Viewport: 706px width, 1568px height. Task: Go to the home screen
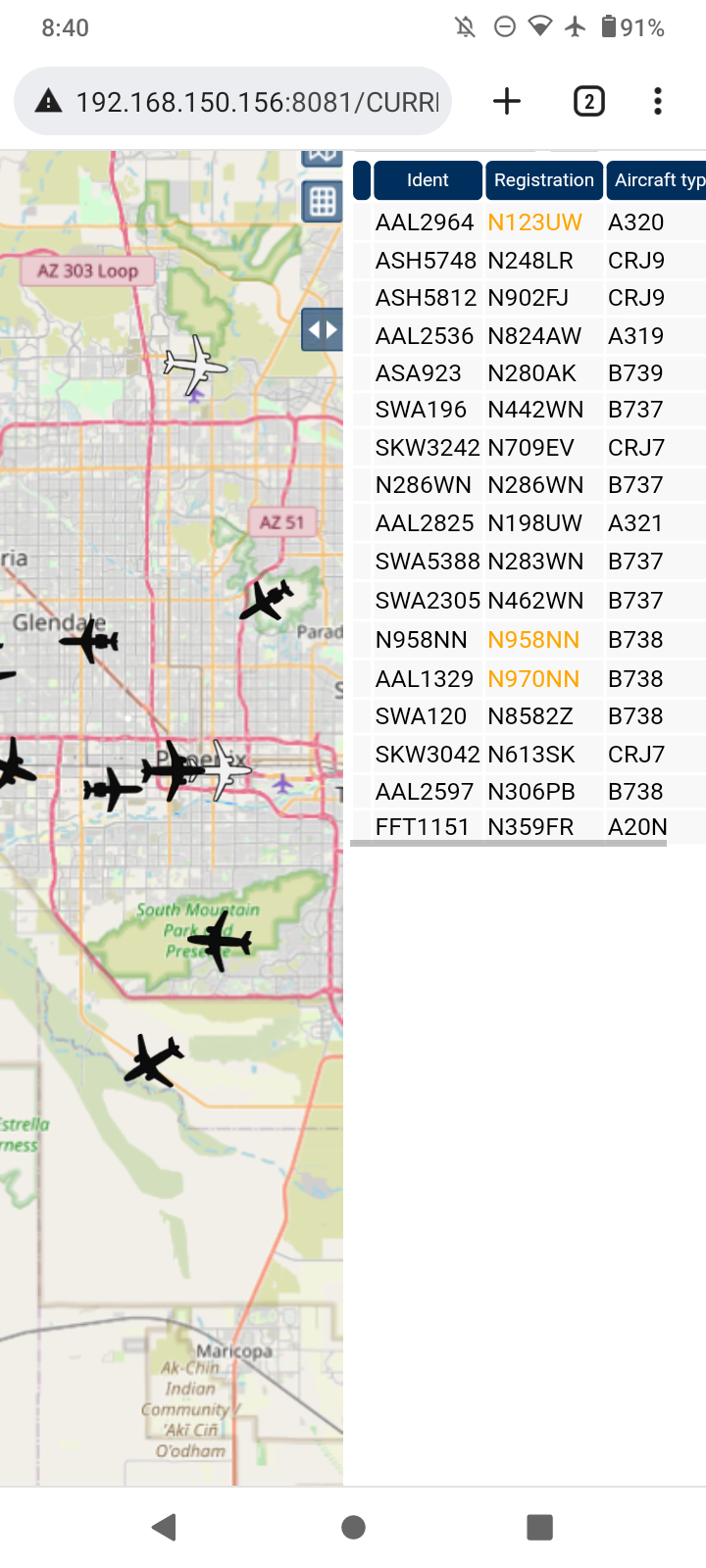(x=353, y=1527)
